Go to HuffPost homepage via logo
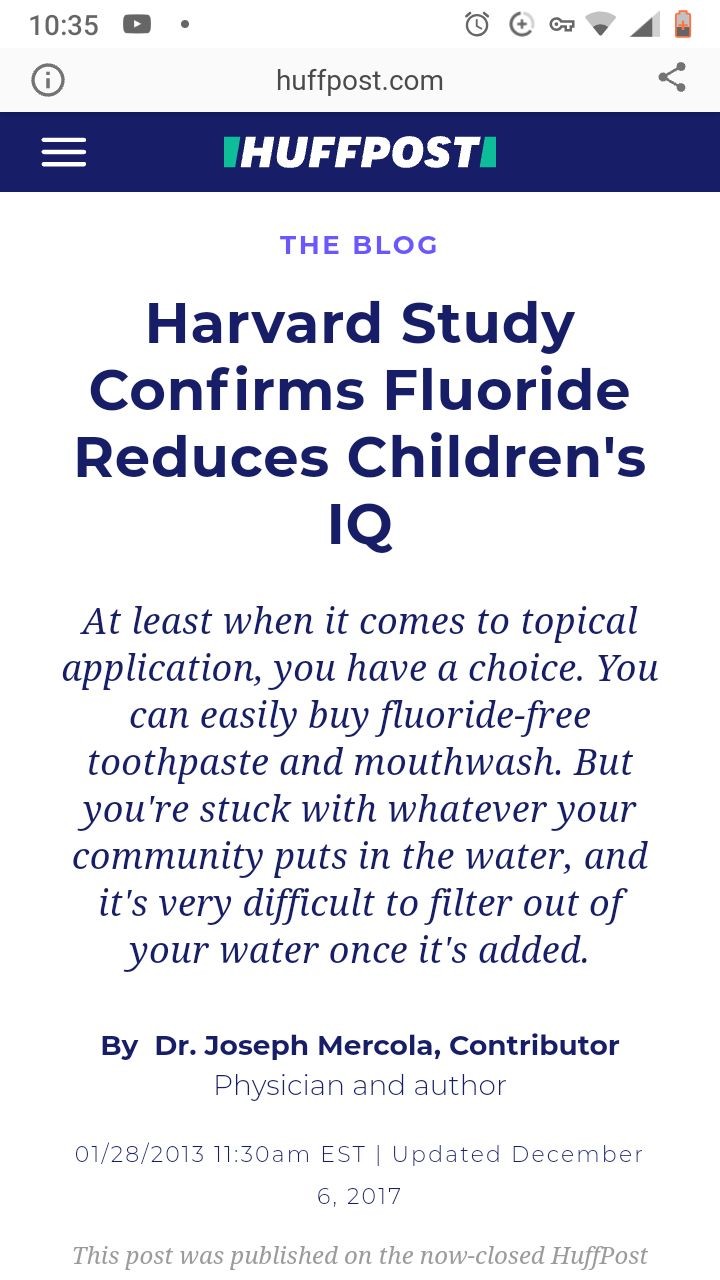The image size is (720, 1280). (360, 152)
